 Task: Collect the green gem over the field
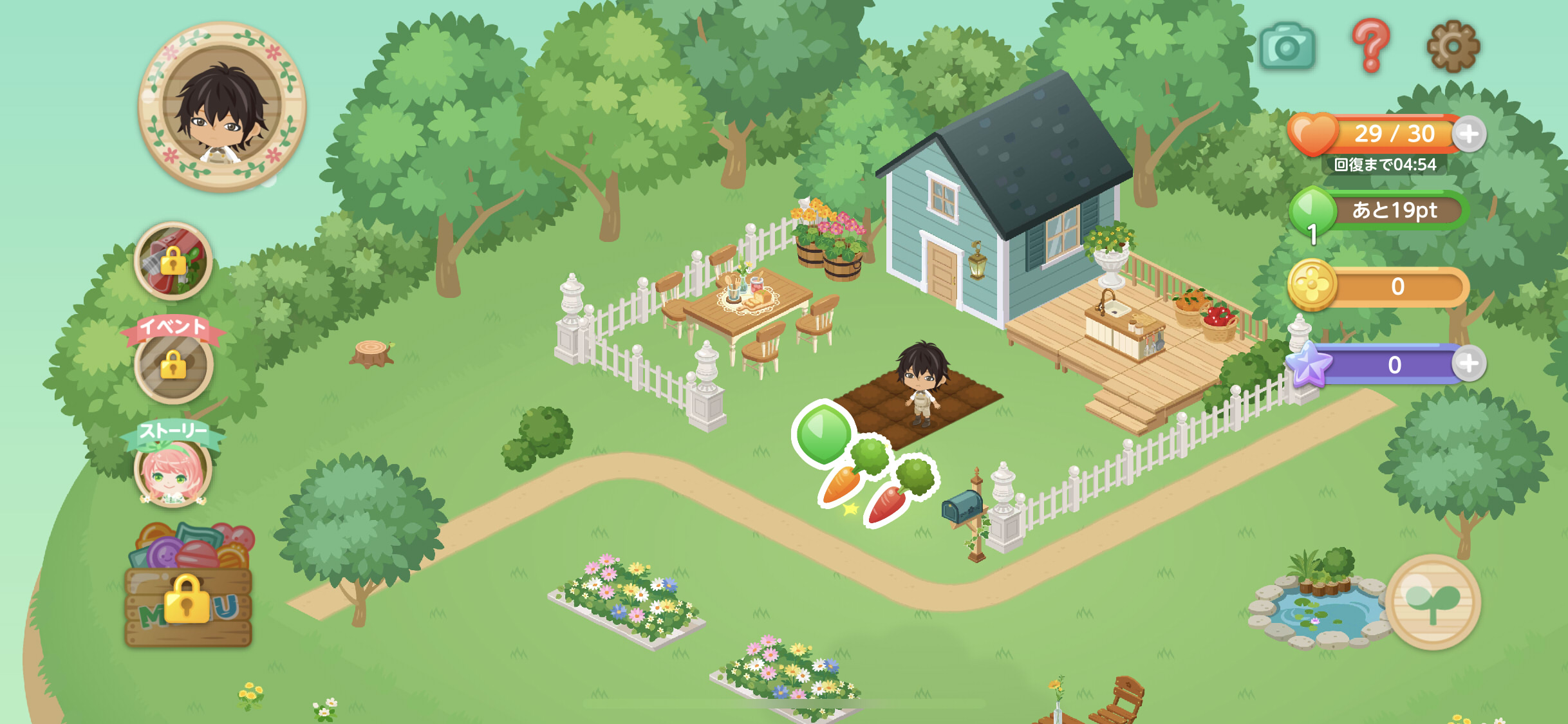[x=823, y=433]
